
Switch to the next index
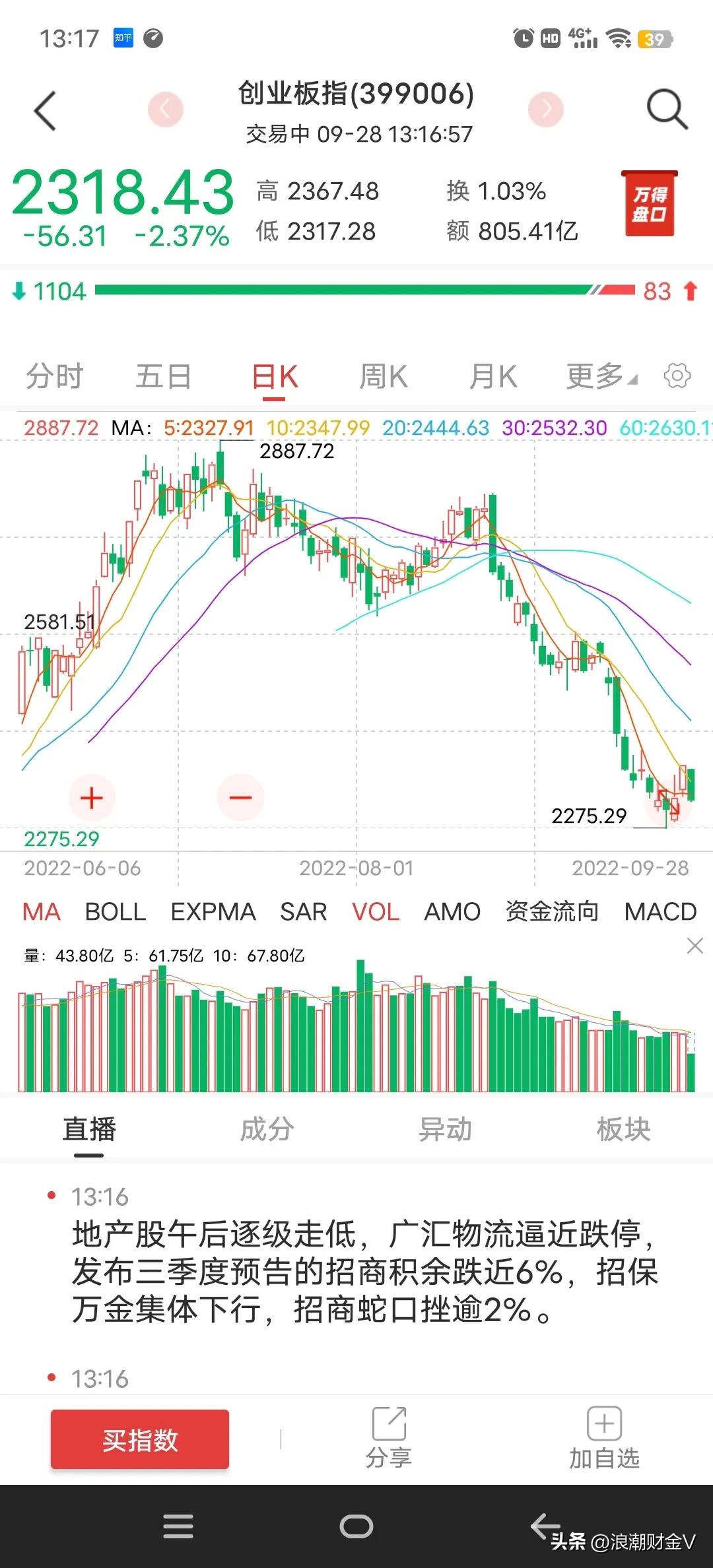point(546,109)
